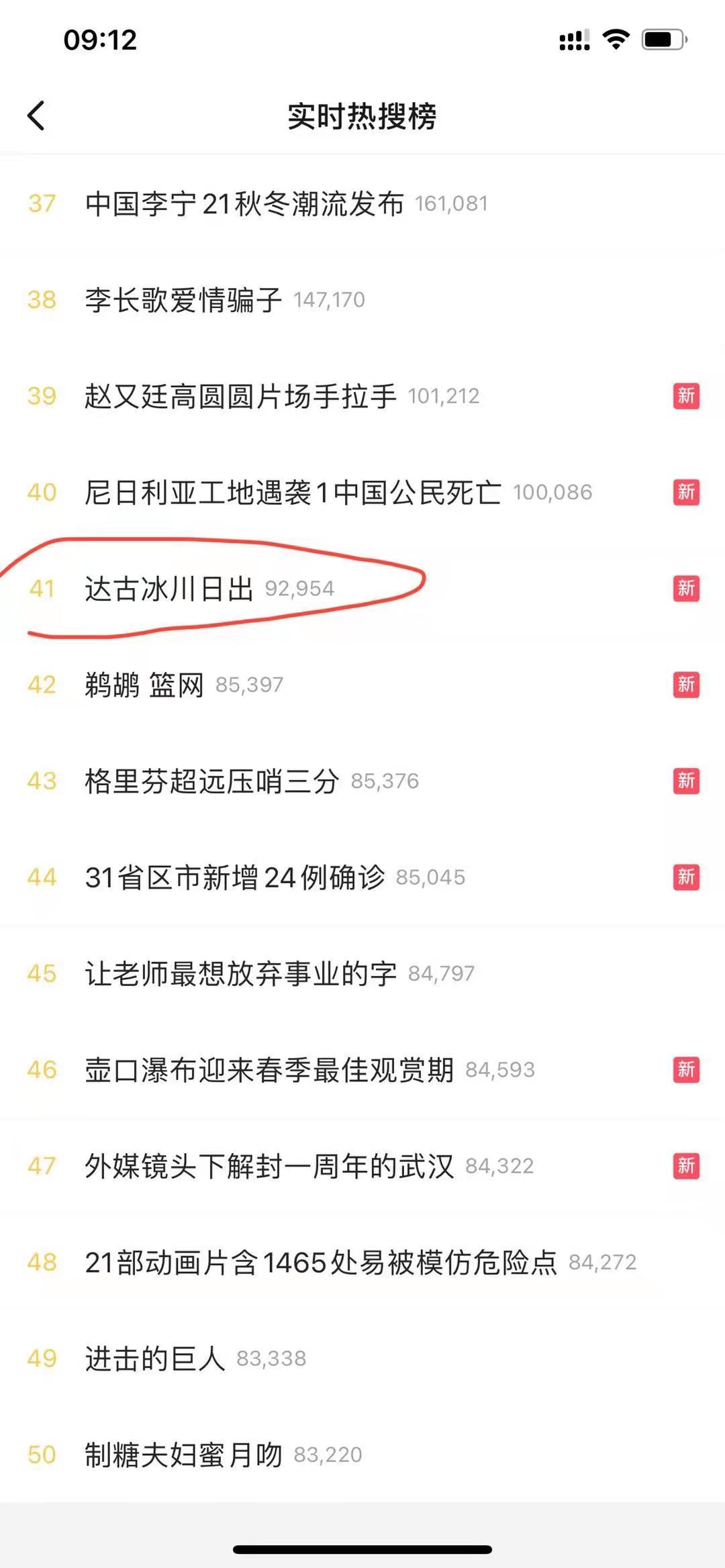Viewport: 725px width, 1568px height.
Task: Go back using the top-left arrow
Action: click(36, 115)
